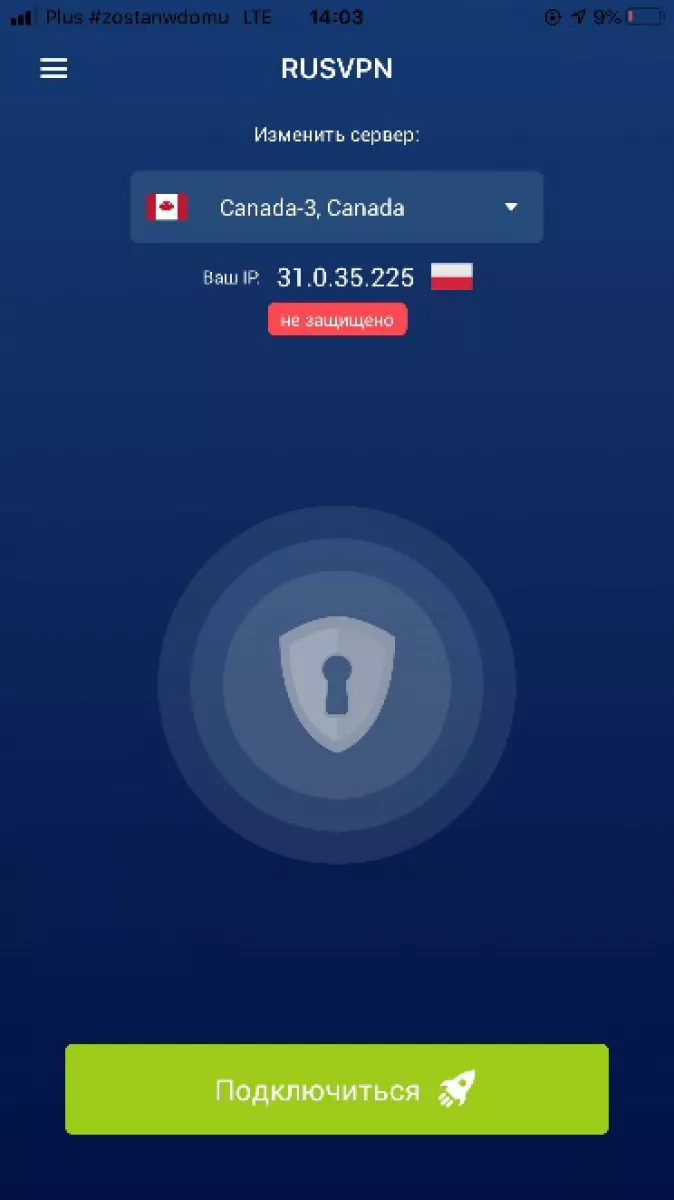Open the hamburger menu
The image size is (674, 1200).
click(x=53, y=68)
